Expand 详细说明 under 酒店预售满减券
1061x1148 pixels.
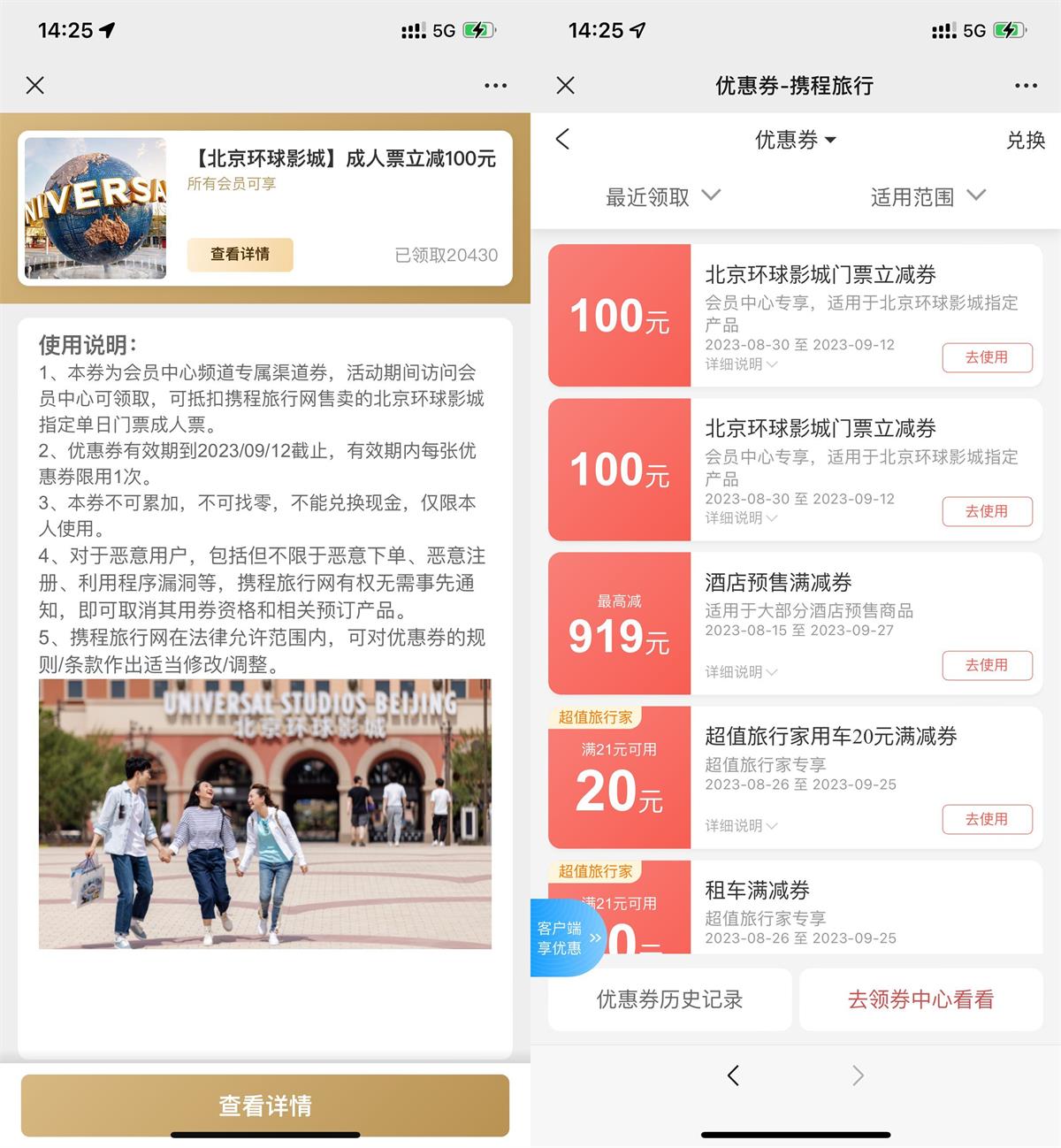(x=741, y=672)
